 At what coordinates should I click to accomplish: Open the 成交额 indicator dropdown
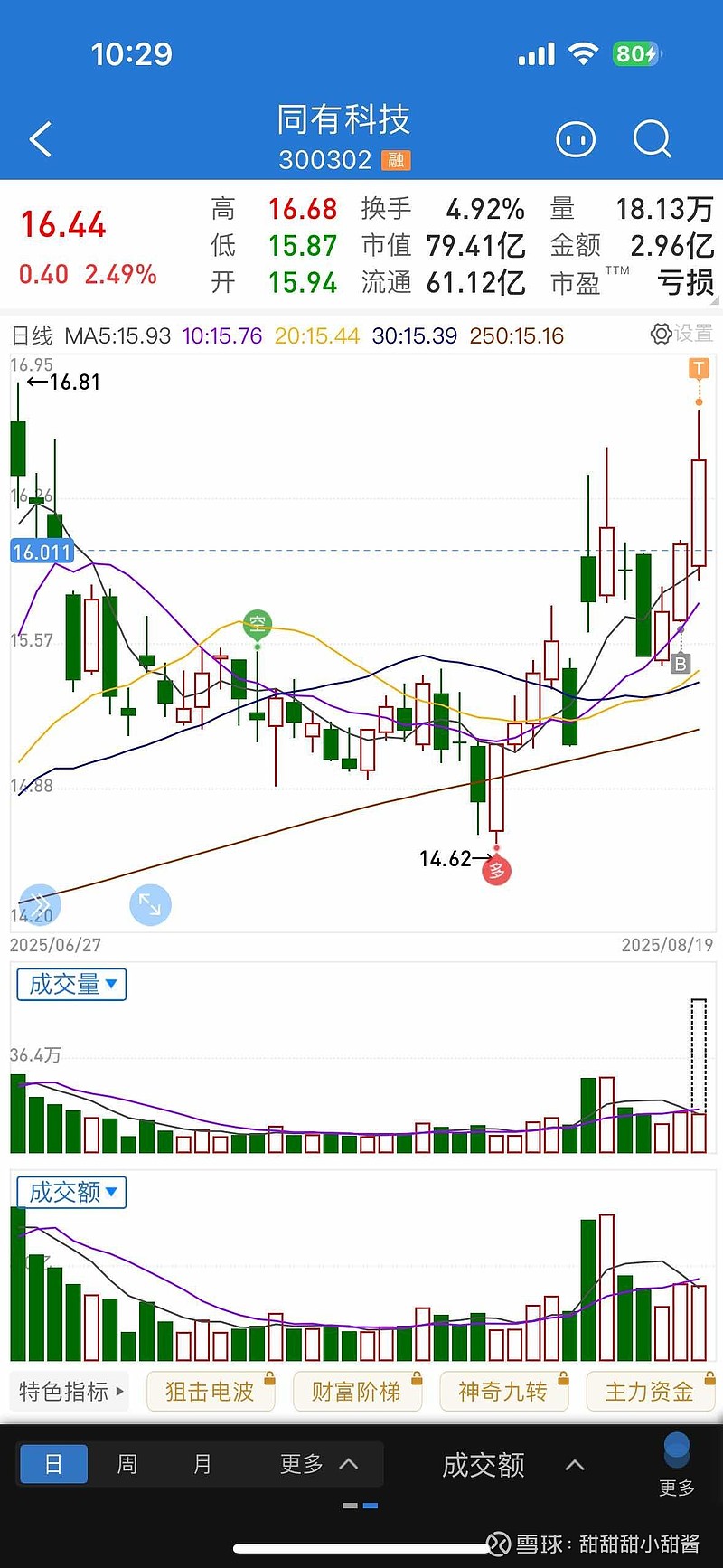coord(71,1192)
